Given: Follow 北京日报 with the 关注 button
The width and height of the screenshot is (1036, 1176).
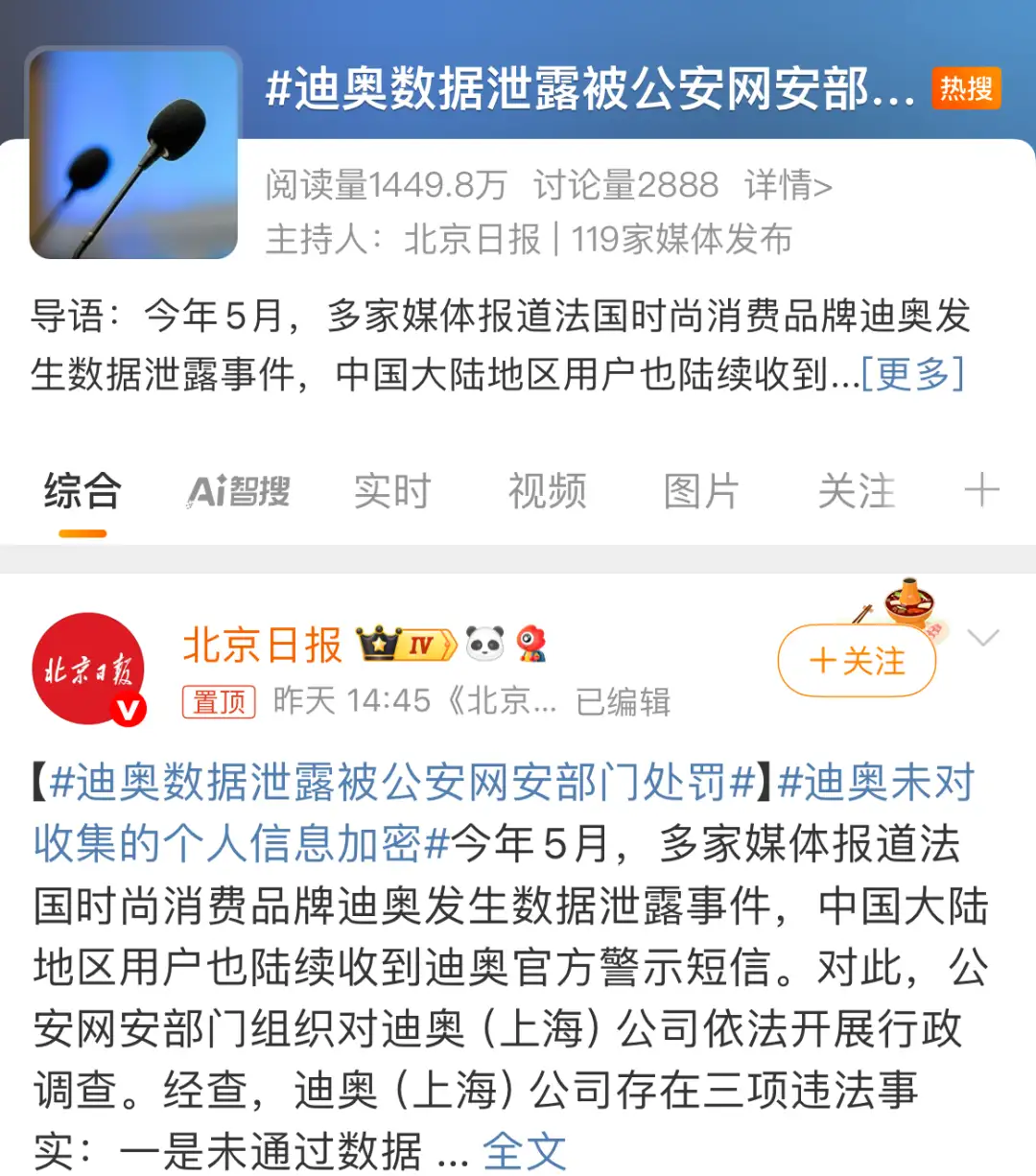Looking at the screenshot, I should 857,661.
